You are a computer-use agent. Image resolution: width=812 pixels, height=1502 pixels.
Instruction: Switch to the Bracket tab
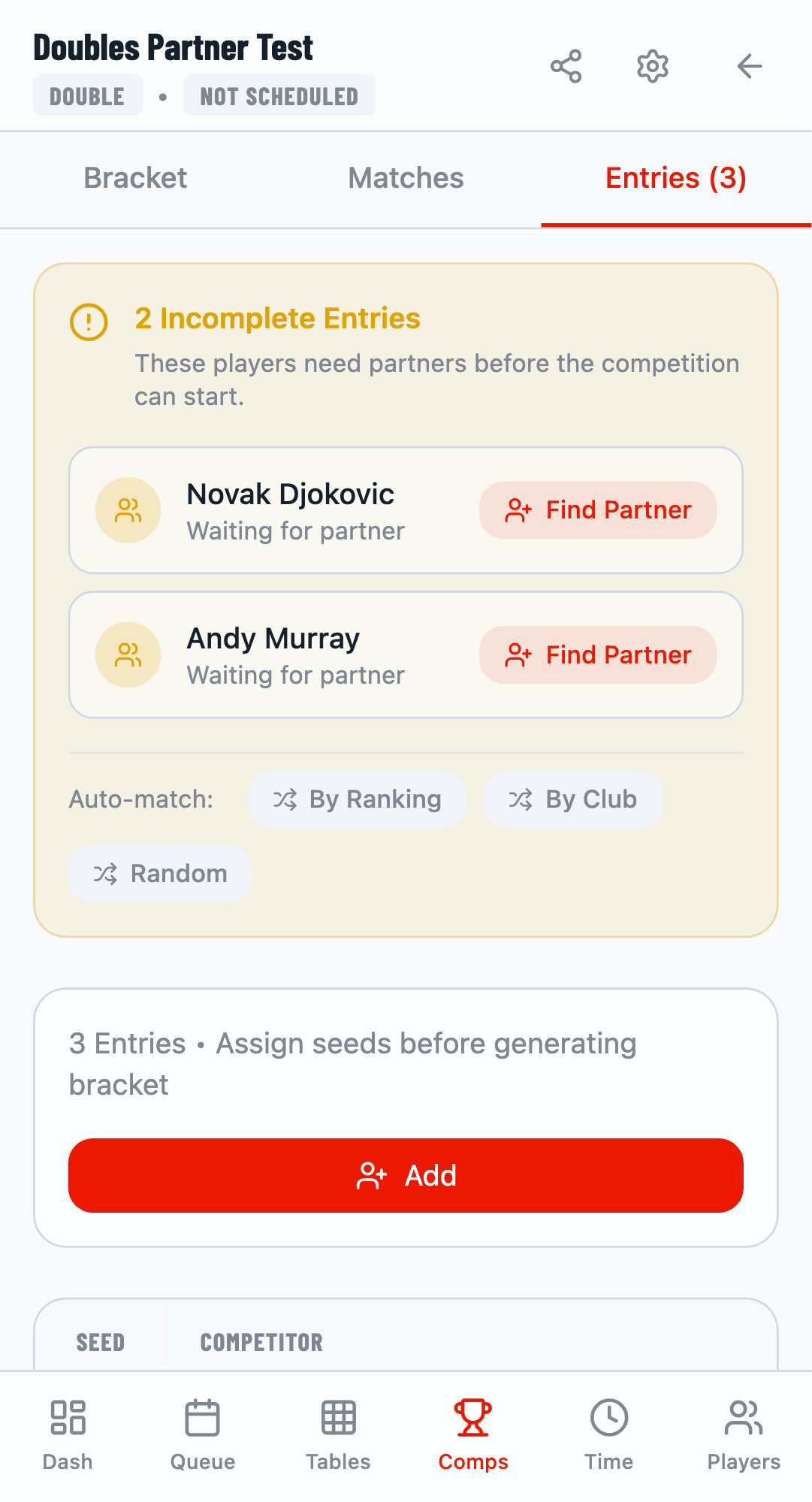pos(135,178)
